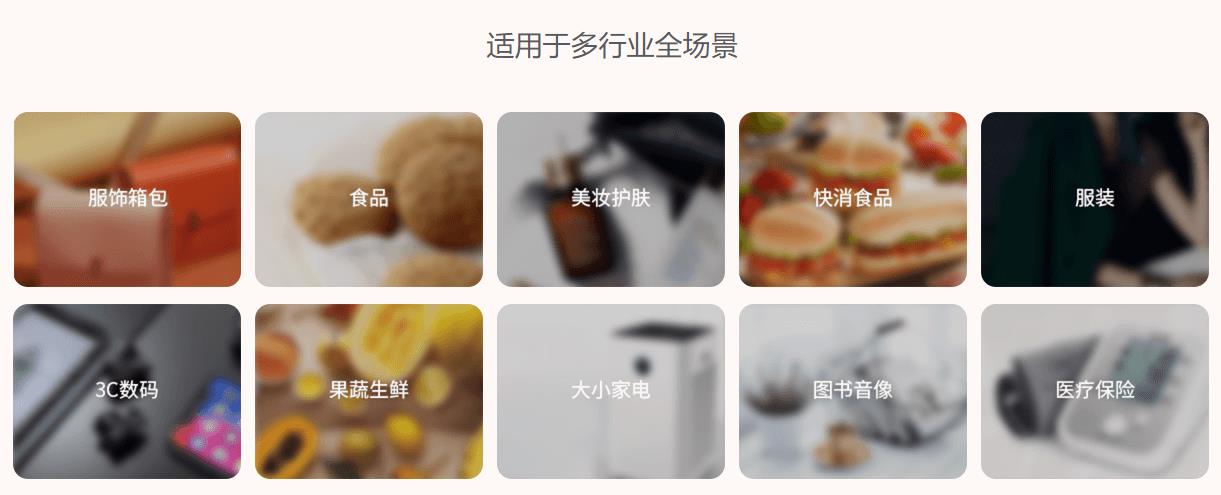Viewport: 1221px width, 495px height.
Task: Open the 服饰箱包 industry card
Action: point(127,199)
